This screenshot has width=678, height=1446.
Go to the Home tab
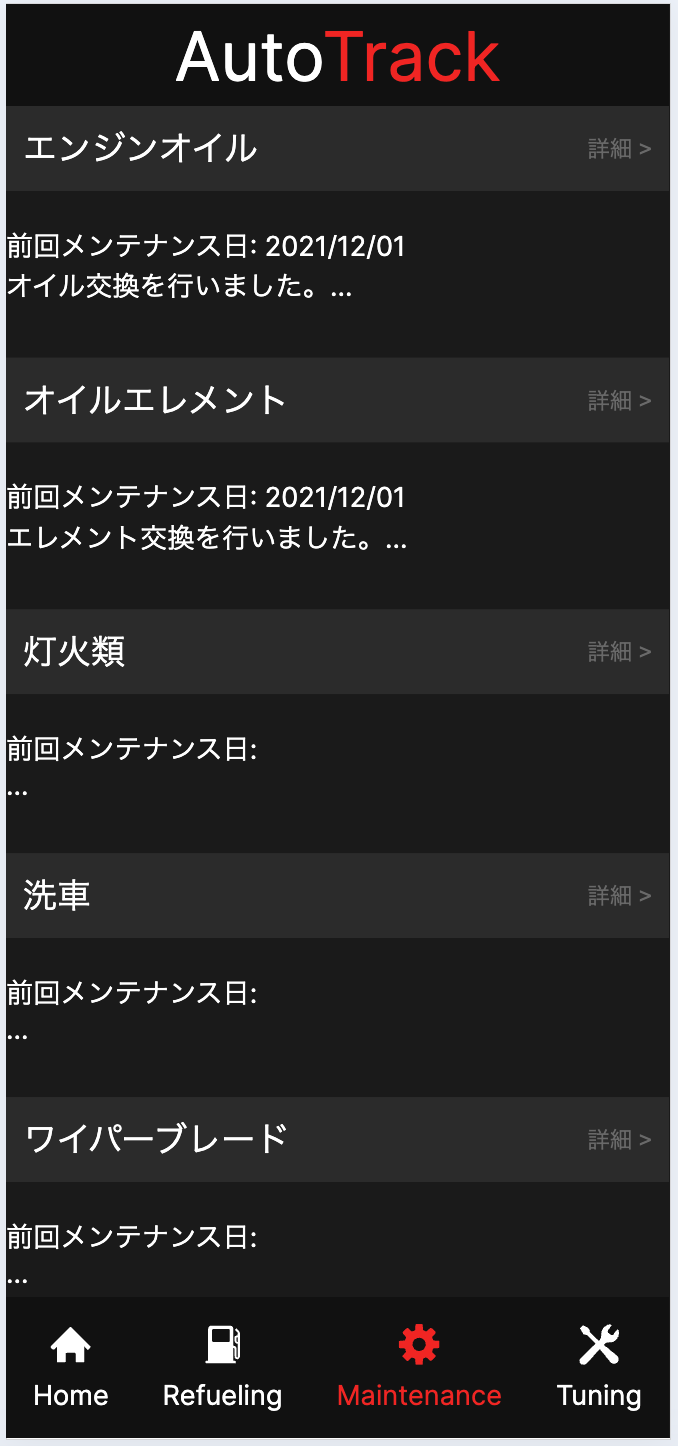(71, 1367)
